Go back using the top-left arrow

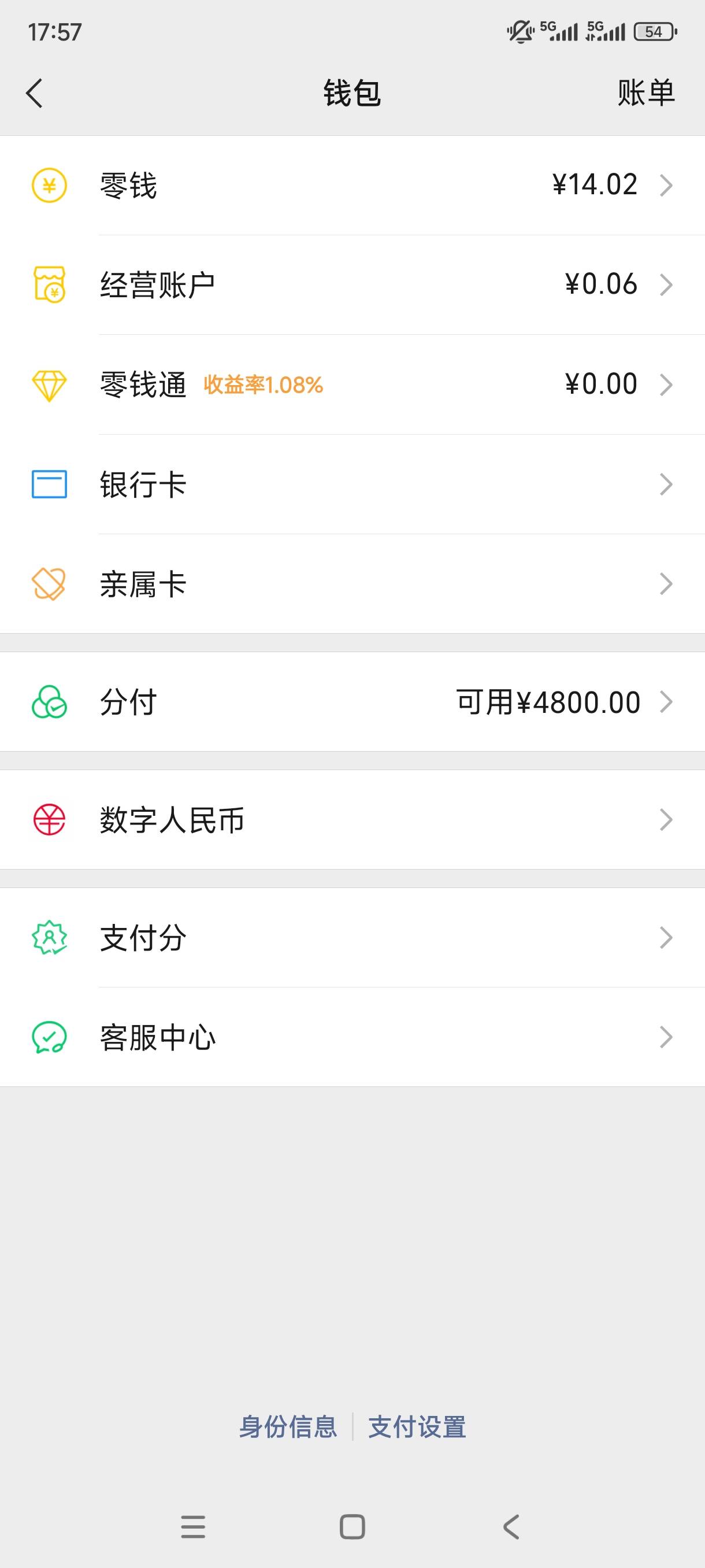35,93
